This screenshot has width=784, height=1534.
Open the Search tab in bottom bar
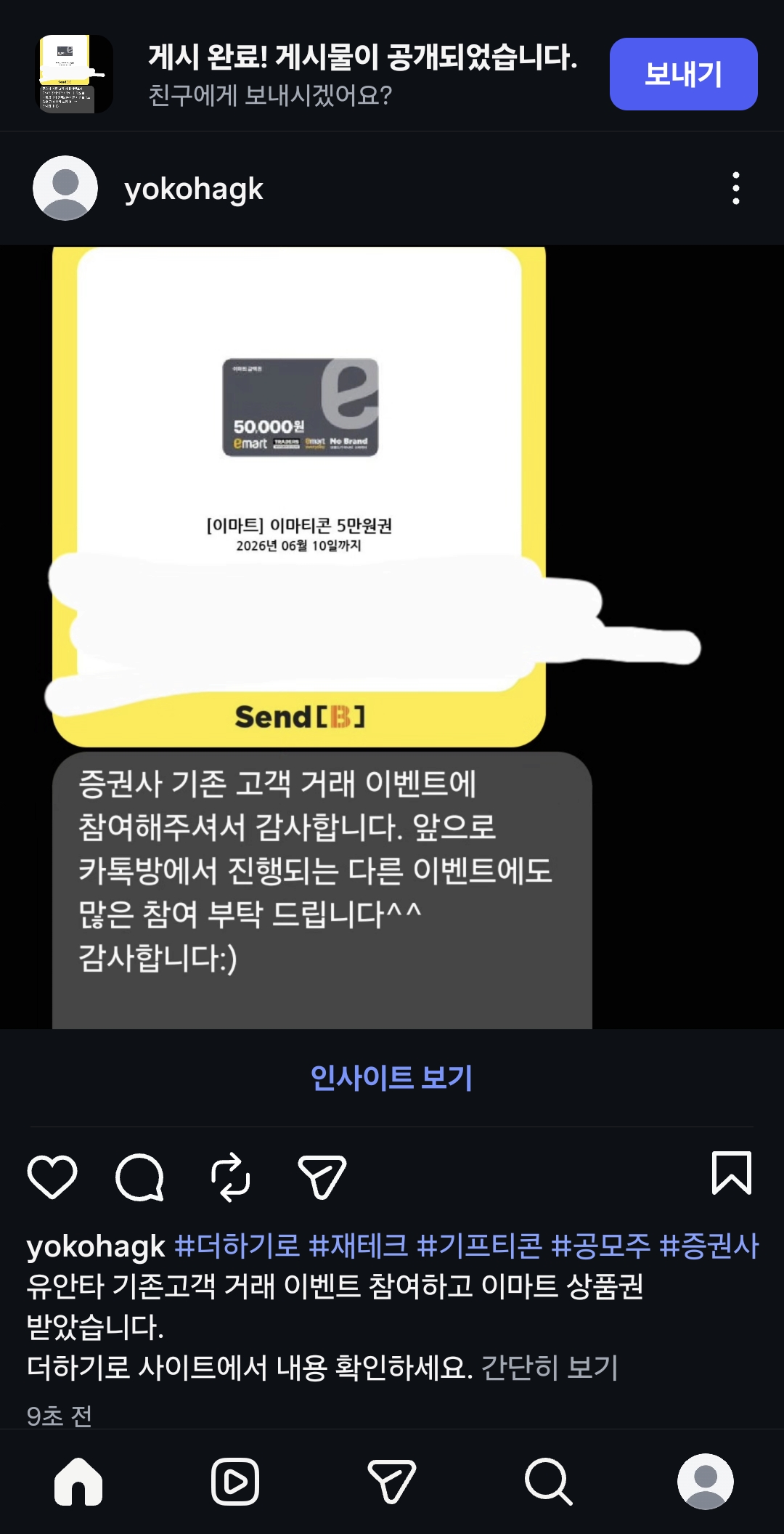549,1482
